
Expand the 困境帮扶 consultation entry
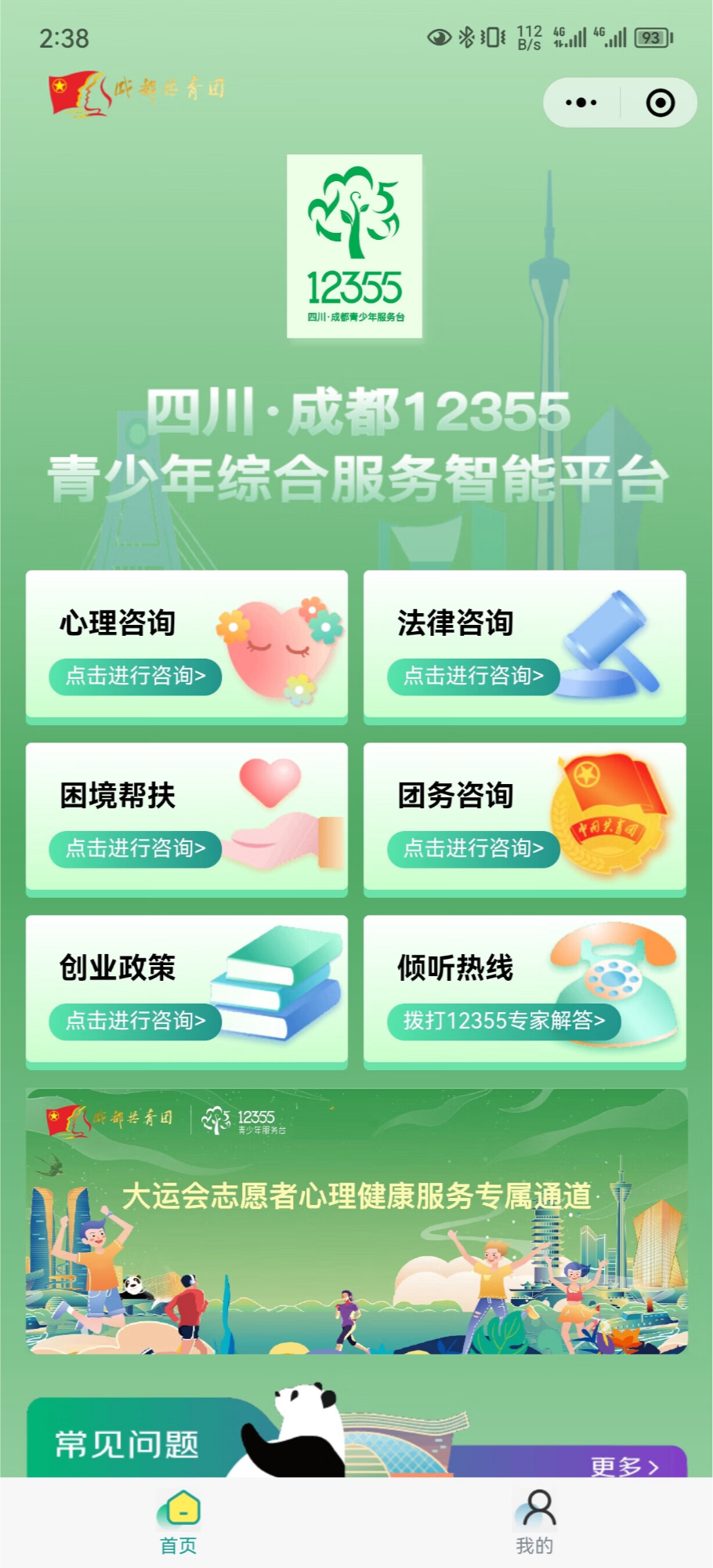coord(135,848)
